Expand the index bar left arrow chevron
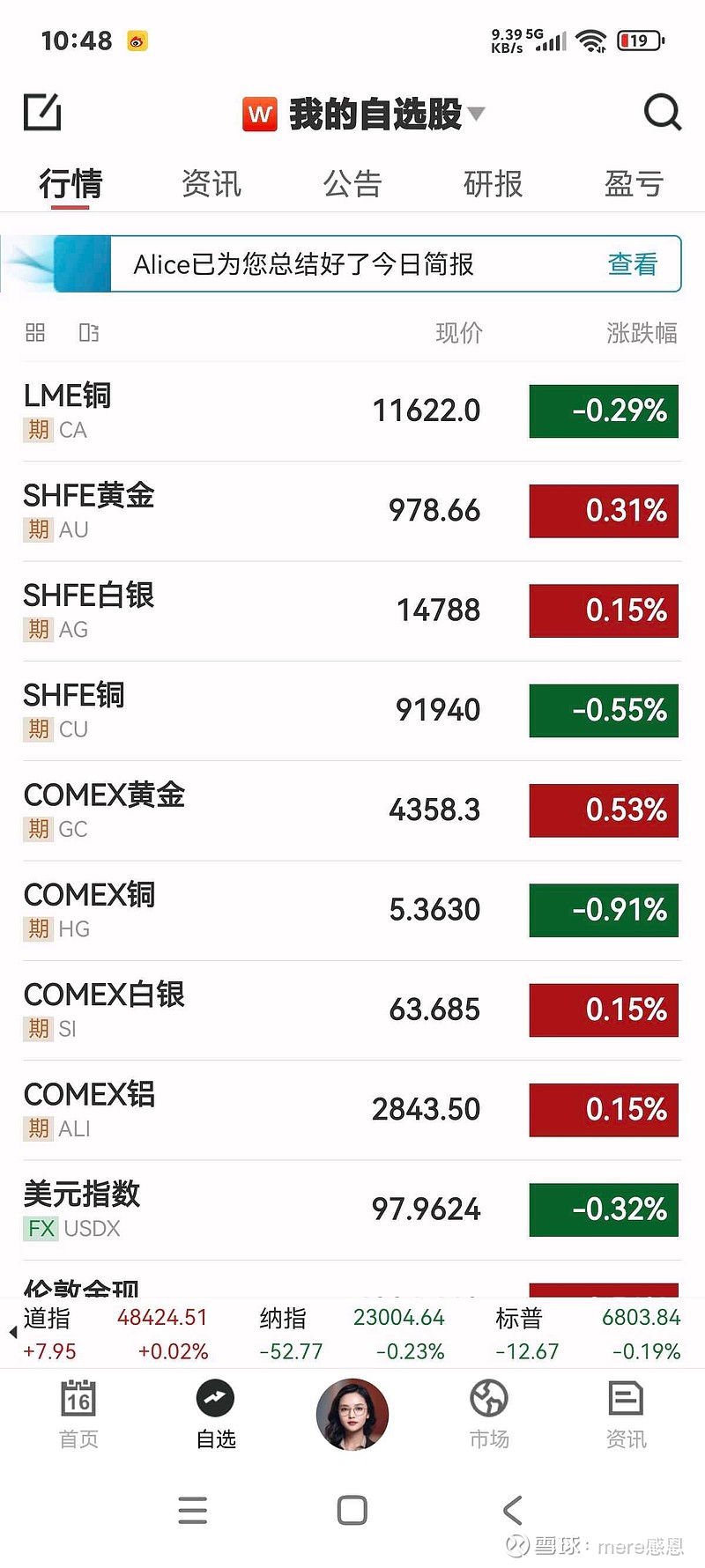705x1568 pixels. pos(12,1332)
